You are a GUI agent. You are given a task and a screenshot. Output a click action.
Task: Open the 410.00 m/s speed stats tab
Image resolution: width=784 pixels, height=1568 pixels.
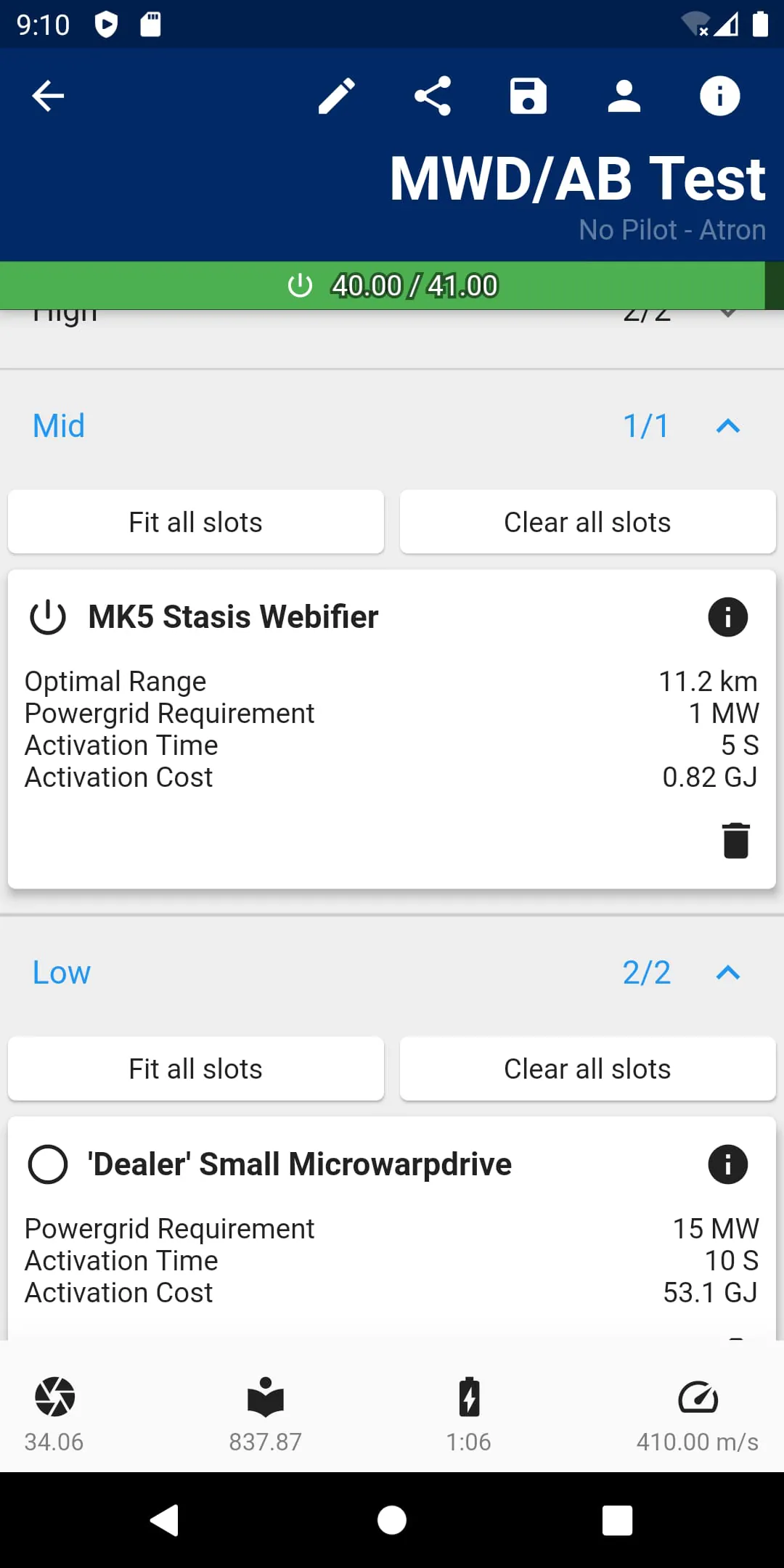[x=697, y=1413]
